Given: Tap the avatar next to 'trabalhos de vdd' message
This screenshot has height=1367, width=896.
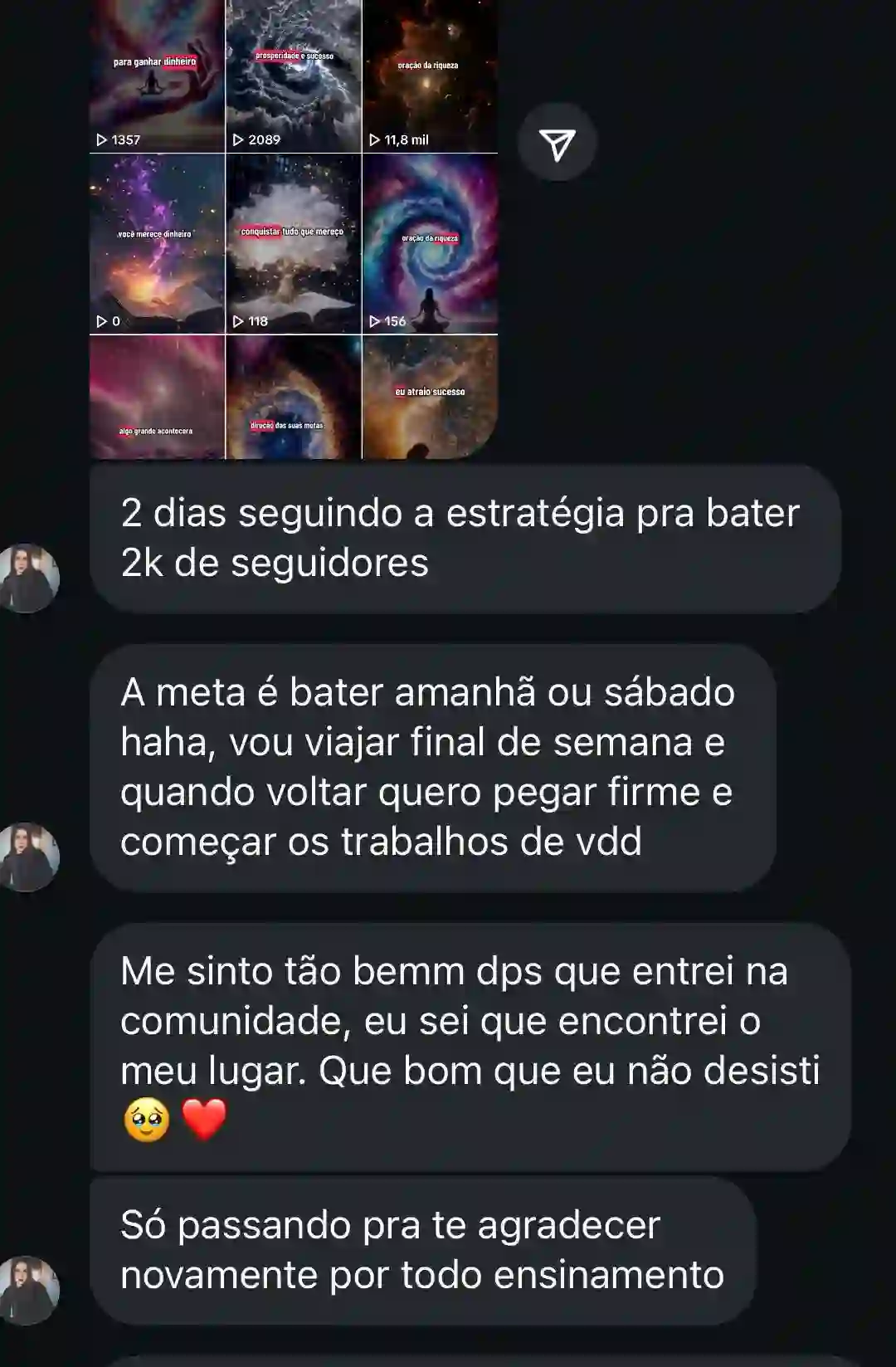Looking at the screenshot, I should pos(29,857).
